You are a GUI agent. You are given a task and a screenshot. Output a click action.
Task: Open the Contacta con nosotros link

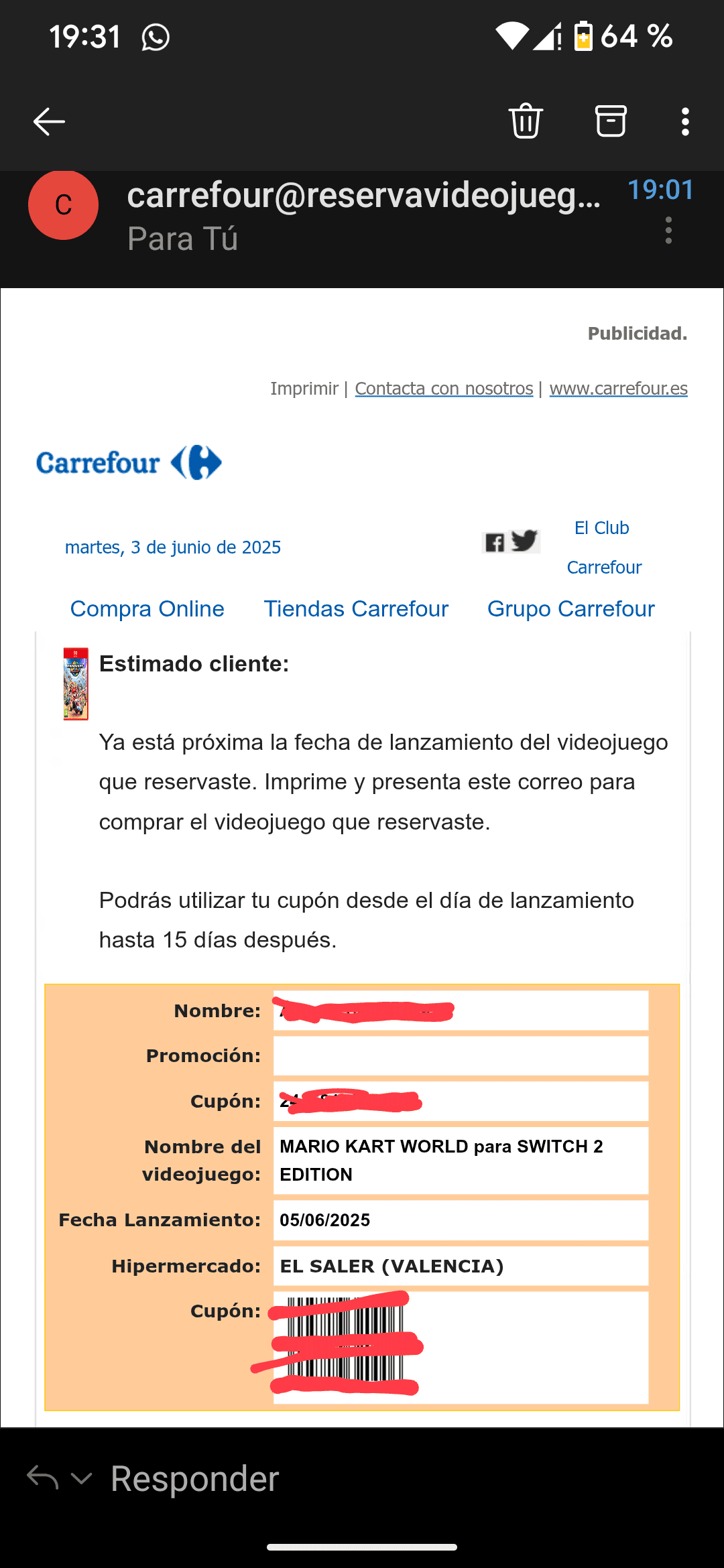[444, 389]
